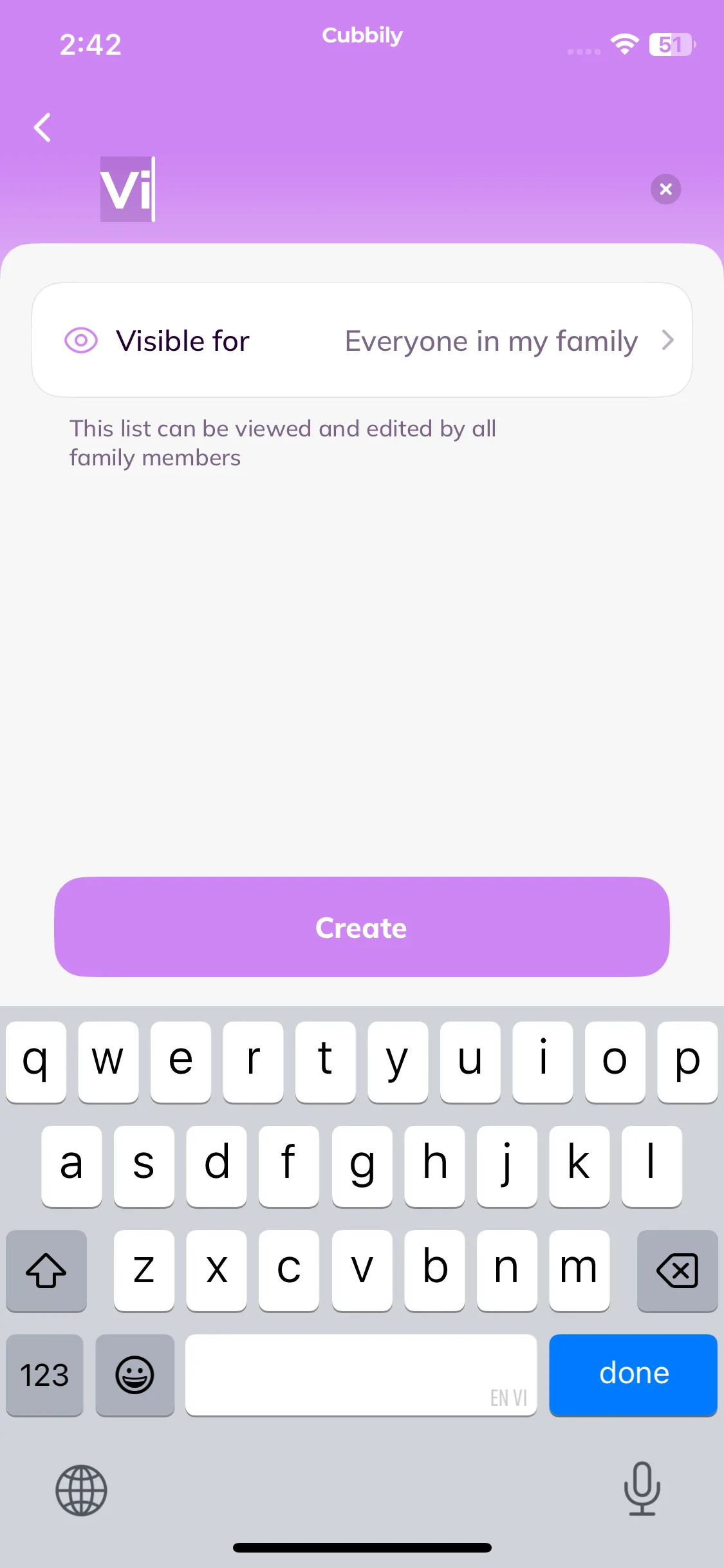Open the emoji keyboard

135,1375
